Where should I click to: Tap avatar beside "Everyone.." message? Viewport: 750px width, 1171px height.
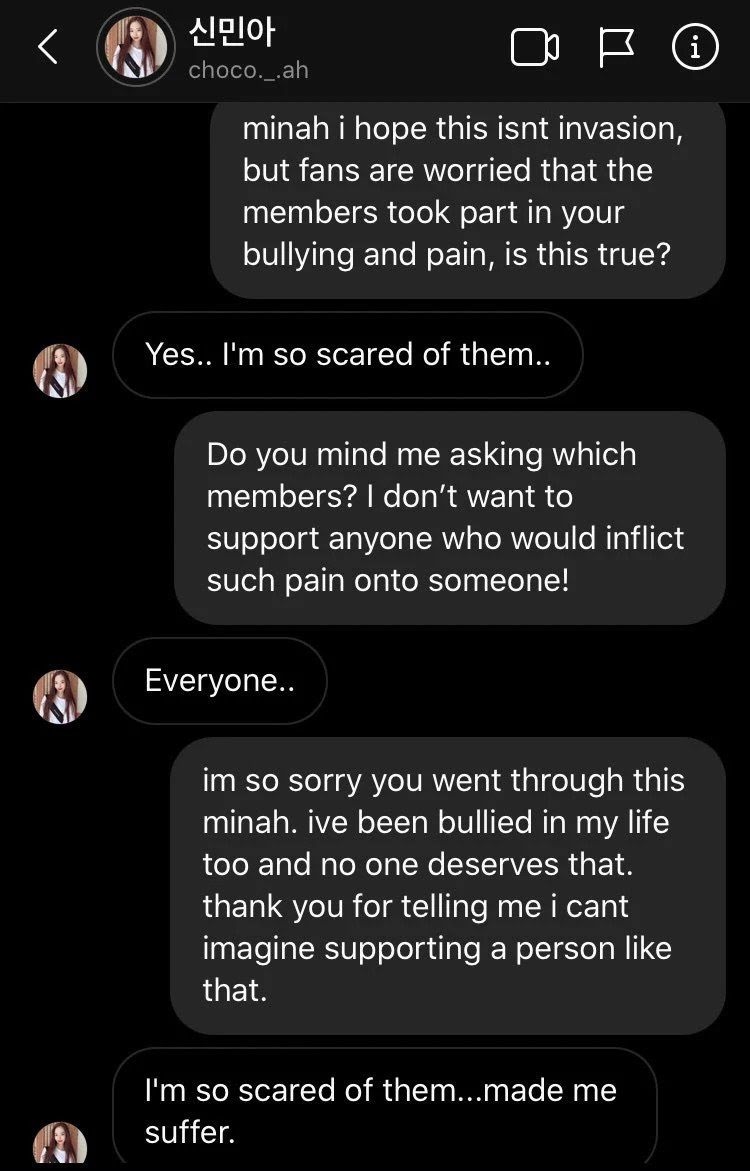60,696
